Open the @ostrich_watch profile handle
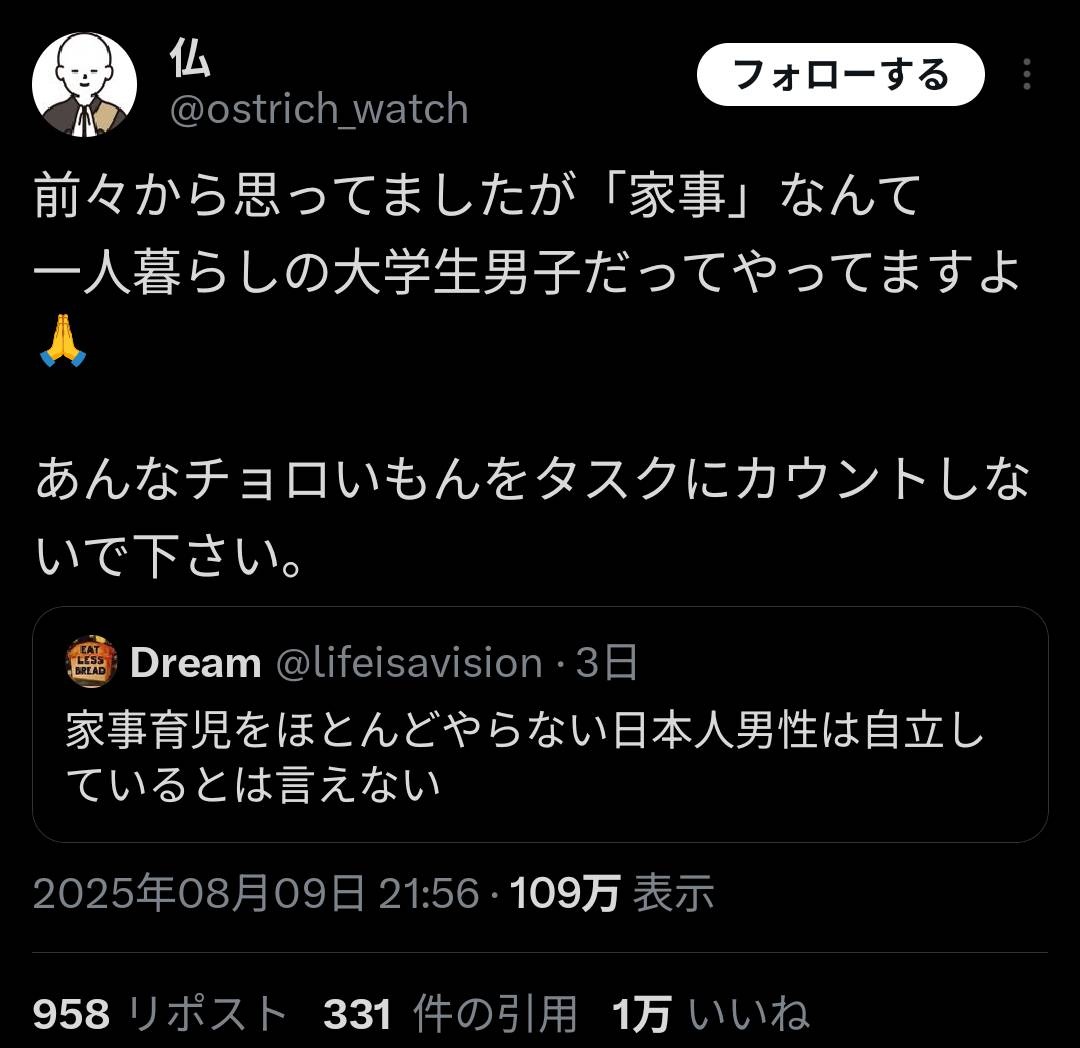This screenshot has height=1048, width=1080. click(x=319, y=109)
